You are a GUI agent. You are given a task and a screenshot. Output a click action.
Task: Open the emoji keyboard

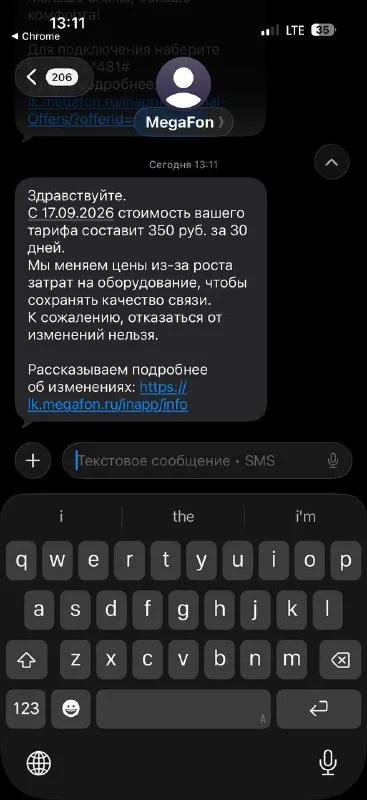70,709
